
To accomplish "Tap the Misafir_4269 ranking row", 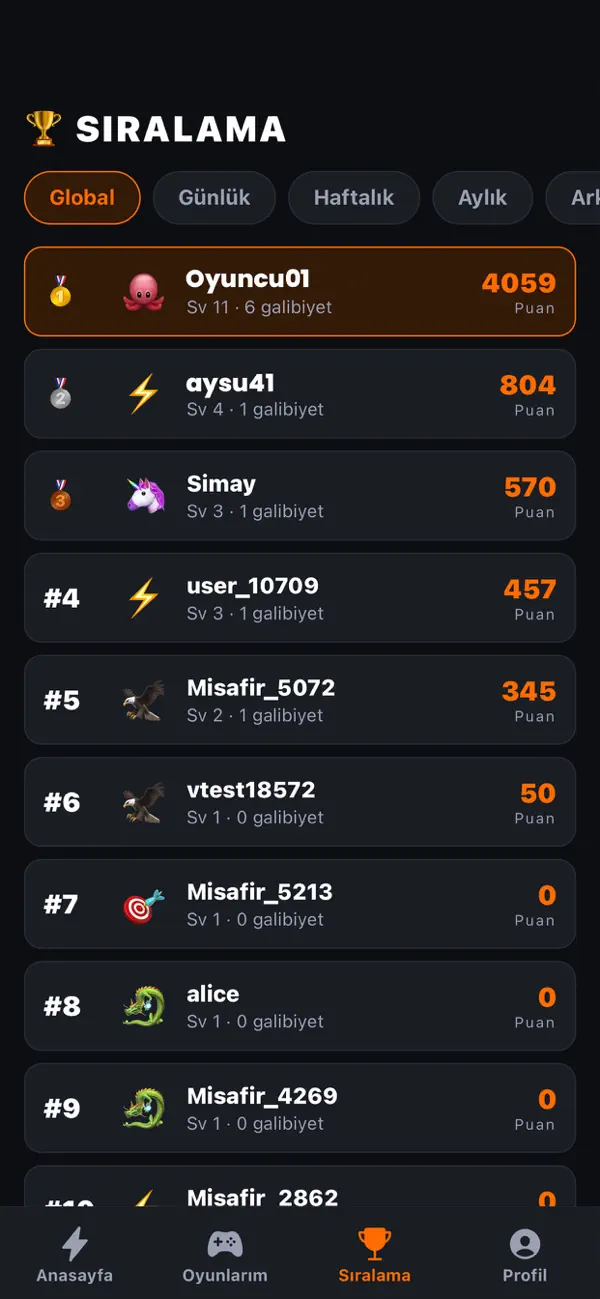I will pyautogui.click(x=300, y=1108).
